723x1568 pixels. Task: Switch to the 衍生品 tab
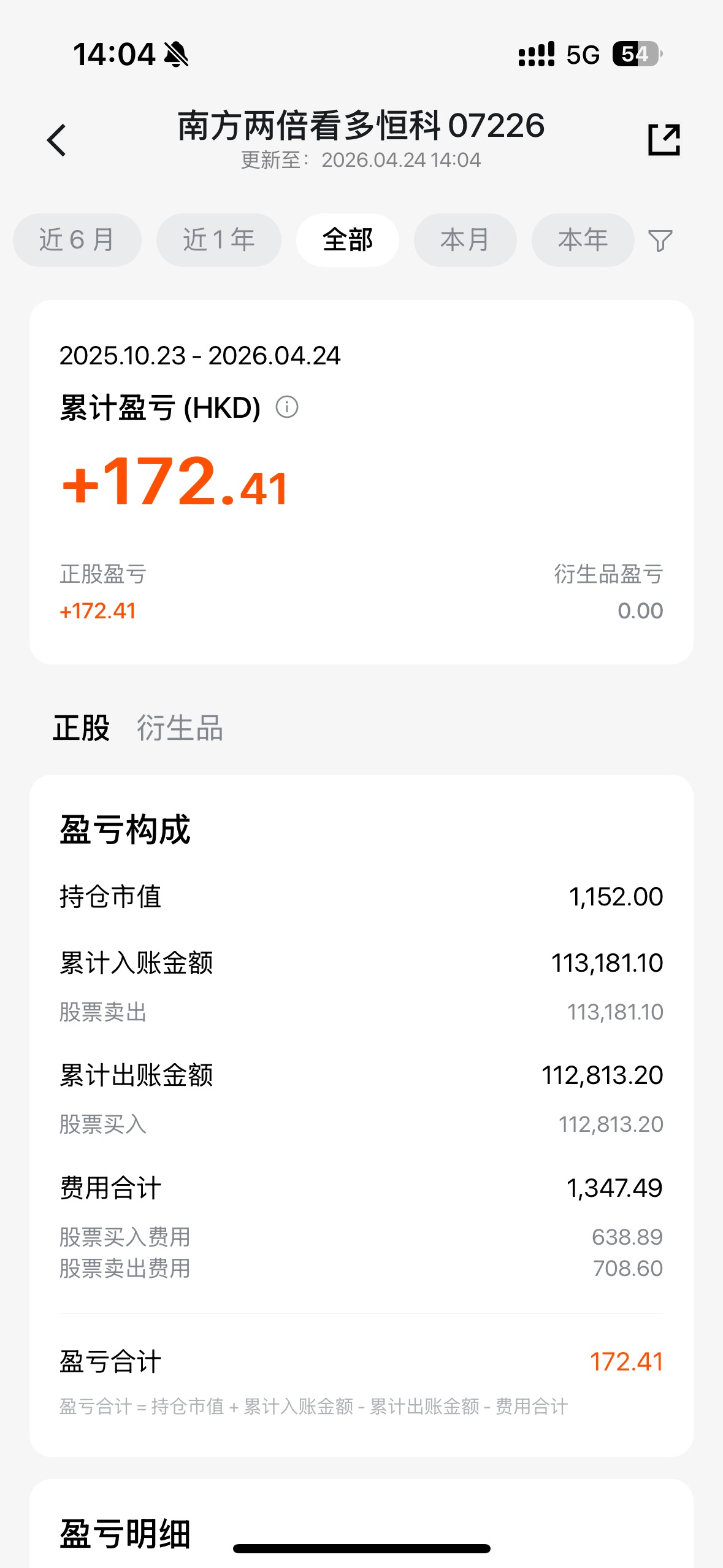tap(180, 728)
